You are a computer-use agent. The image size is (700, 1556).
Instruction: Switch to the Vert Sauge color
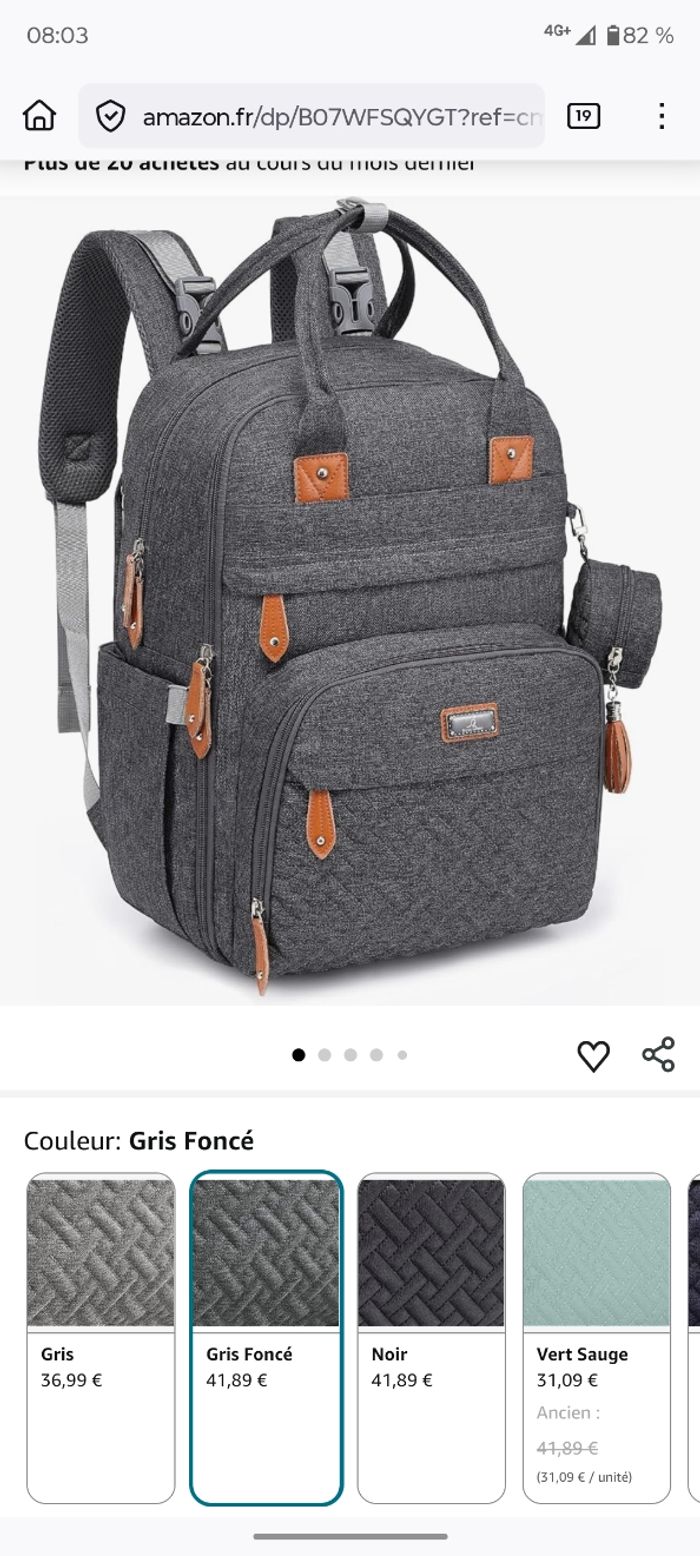click(x=596, y=1337)
